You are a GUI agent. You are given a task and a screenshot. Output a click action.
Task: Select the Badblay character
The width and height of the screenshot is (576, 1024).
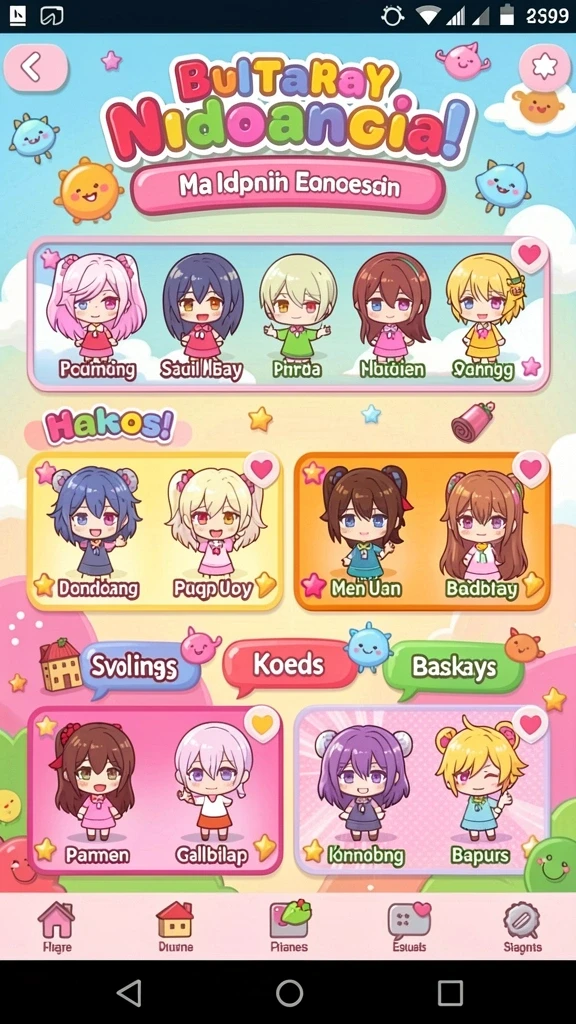click(x=483, y=534)
